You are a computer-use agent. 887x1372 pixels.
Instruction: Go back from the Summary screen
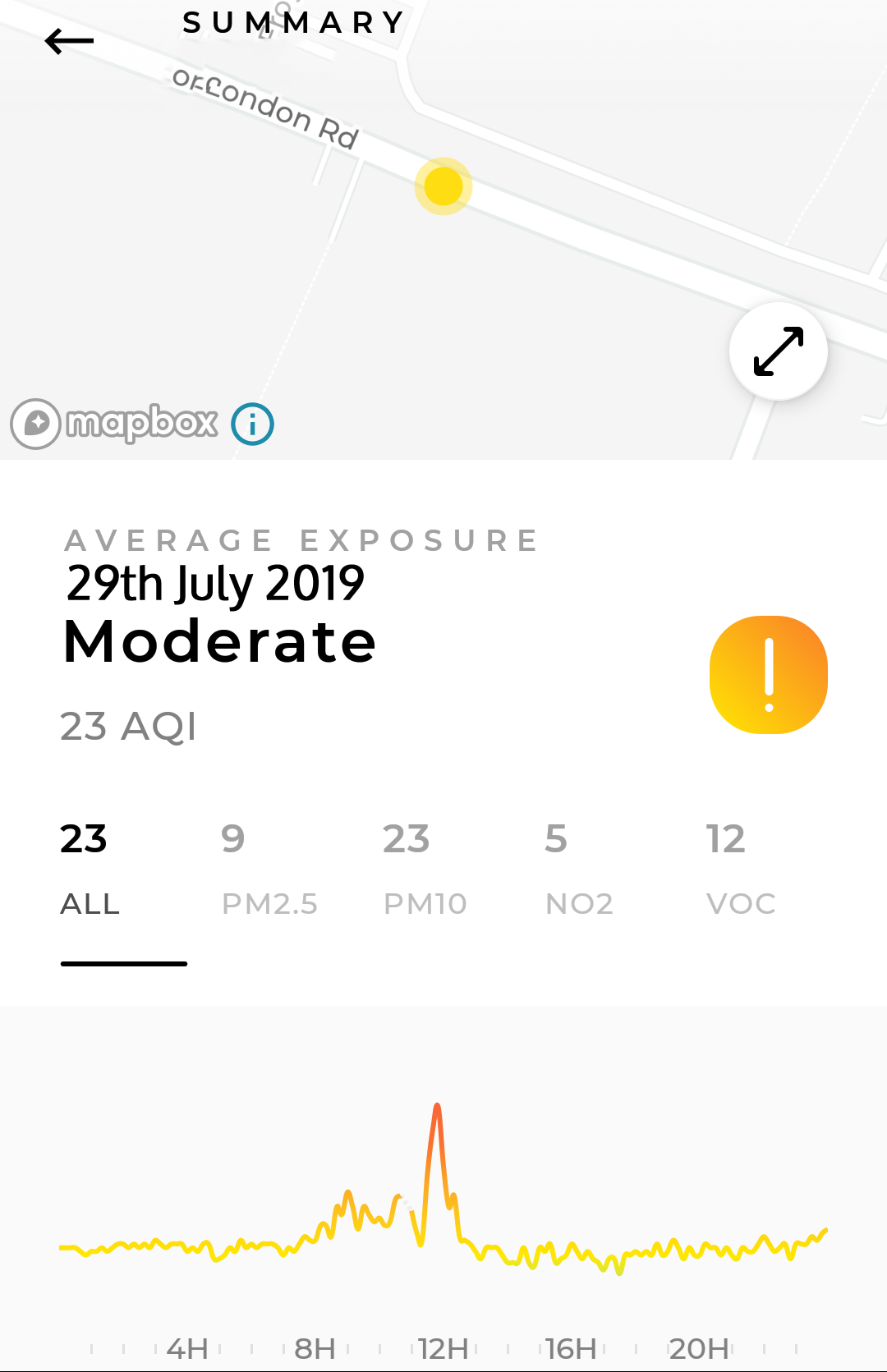coord(69,41)
